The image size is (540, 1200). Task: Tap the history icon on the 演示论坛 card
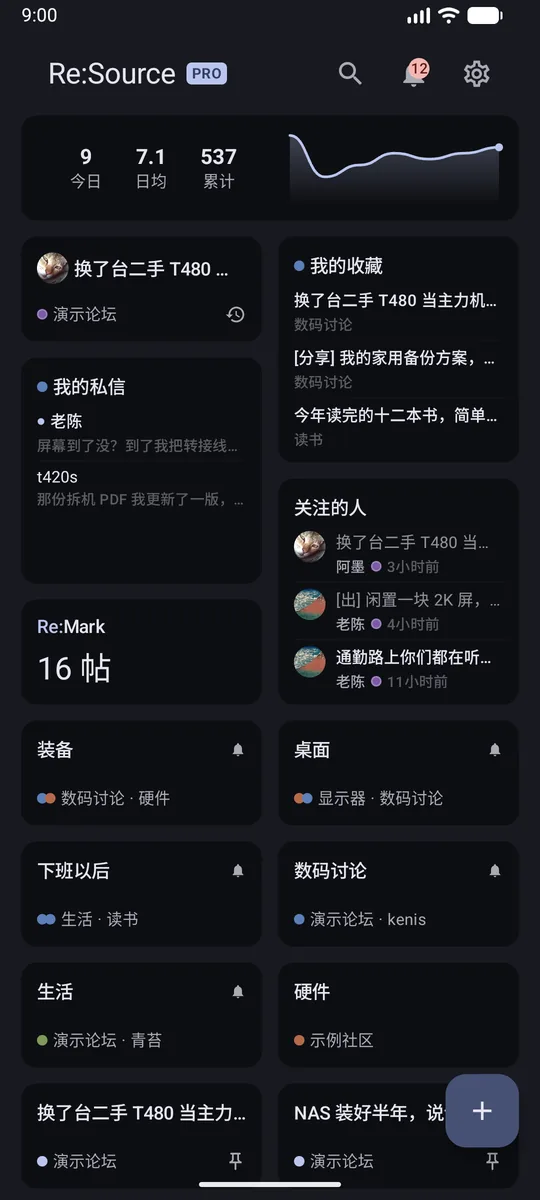pyautogui.click(x=235, y=314)
